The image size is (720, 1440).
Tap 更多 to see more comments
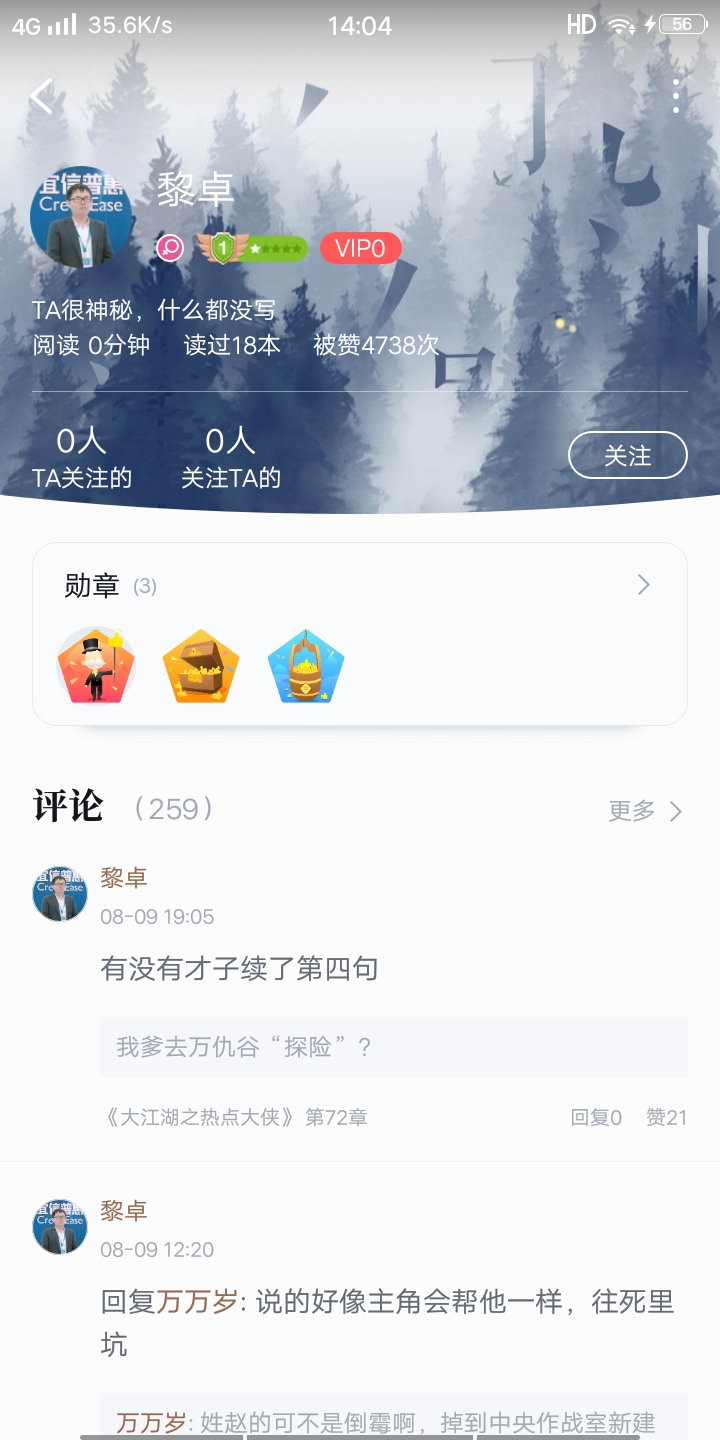click(x=645, y=811)
